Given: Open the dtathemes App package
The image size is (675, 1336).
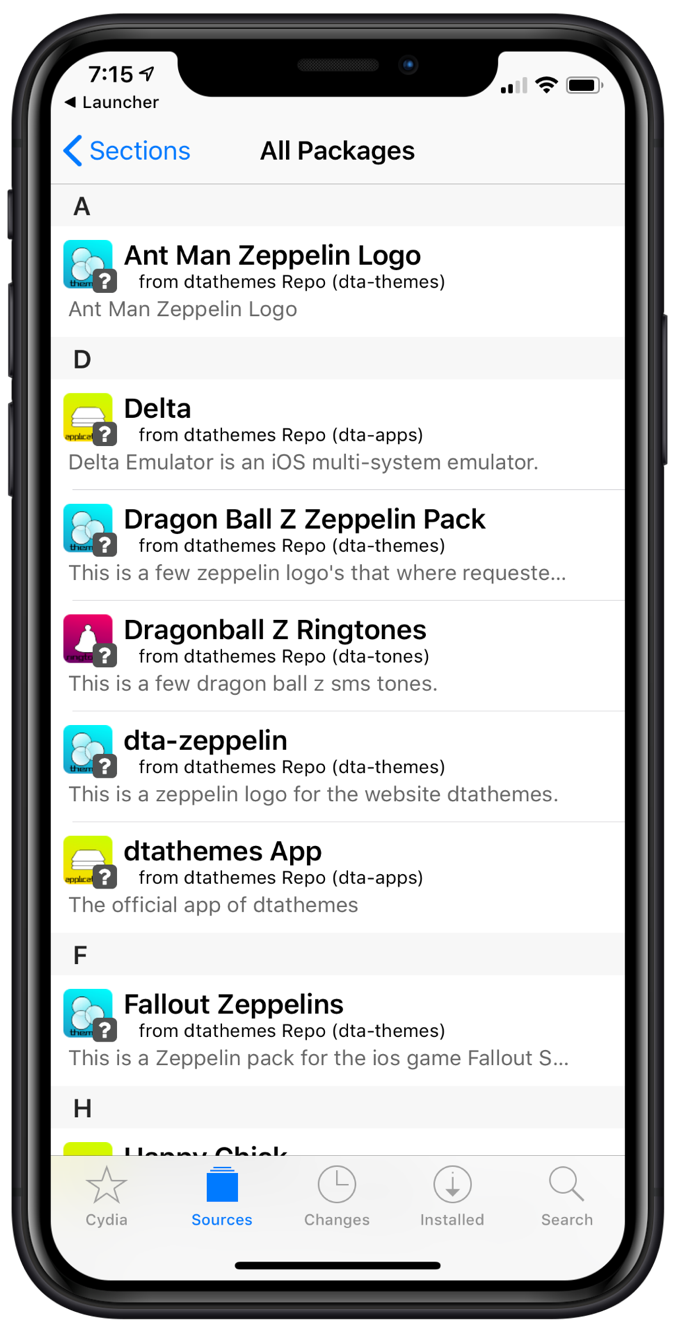Looking at the screenshot, I should click(x=337, y=877).
